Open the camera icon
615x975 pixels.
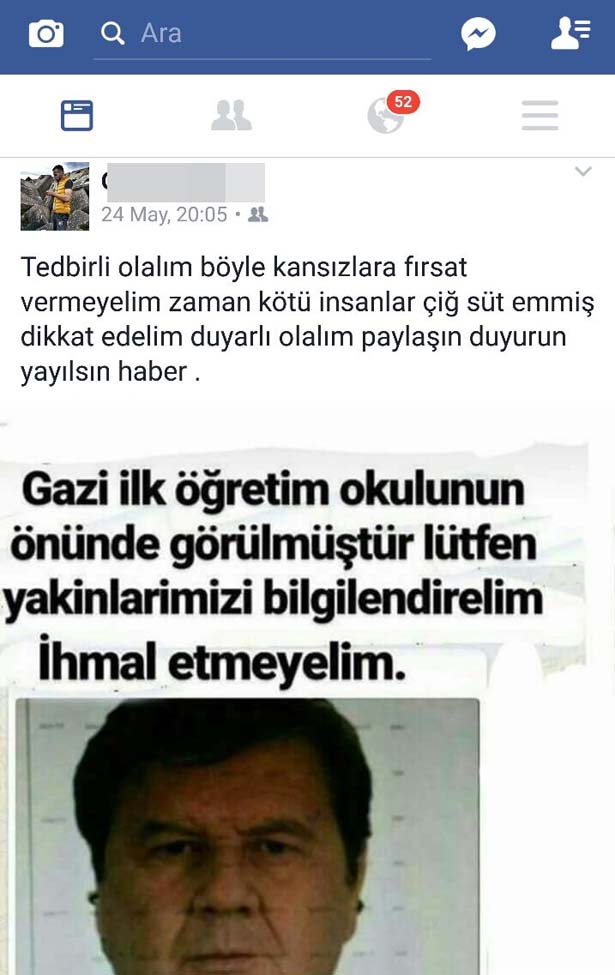(46, 34)
